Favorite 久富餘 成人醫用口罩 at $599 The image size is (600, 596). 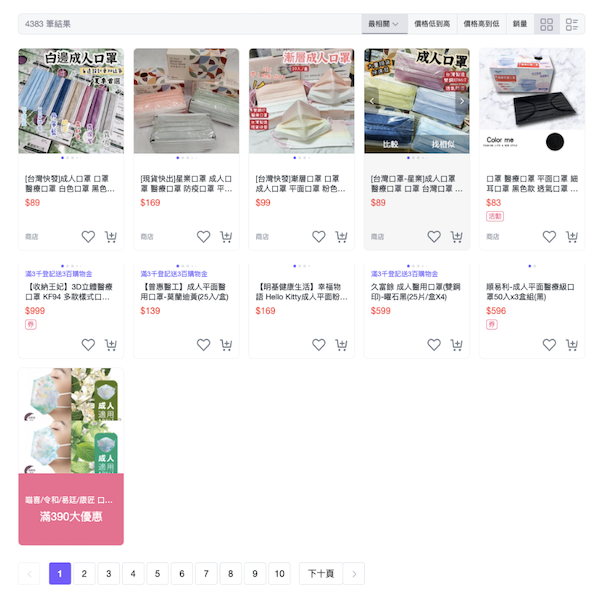coord(434,345)
